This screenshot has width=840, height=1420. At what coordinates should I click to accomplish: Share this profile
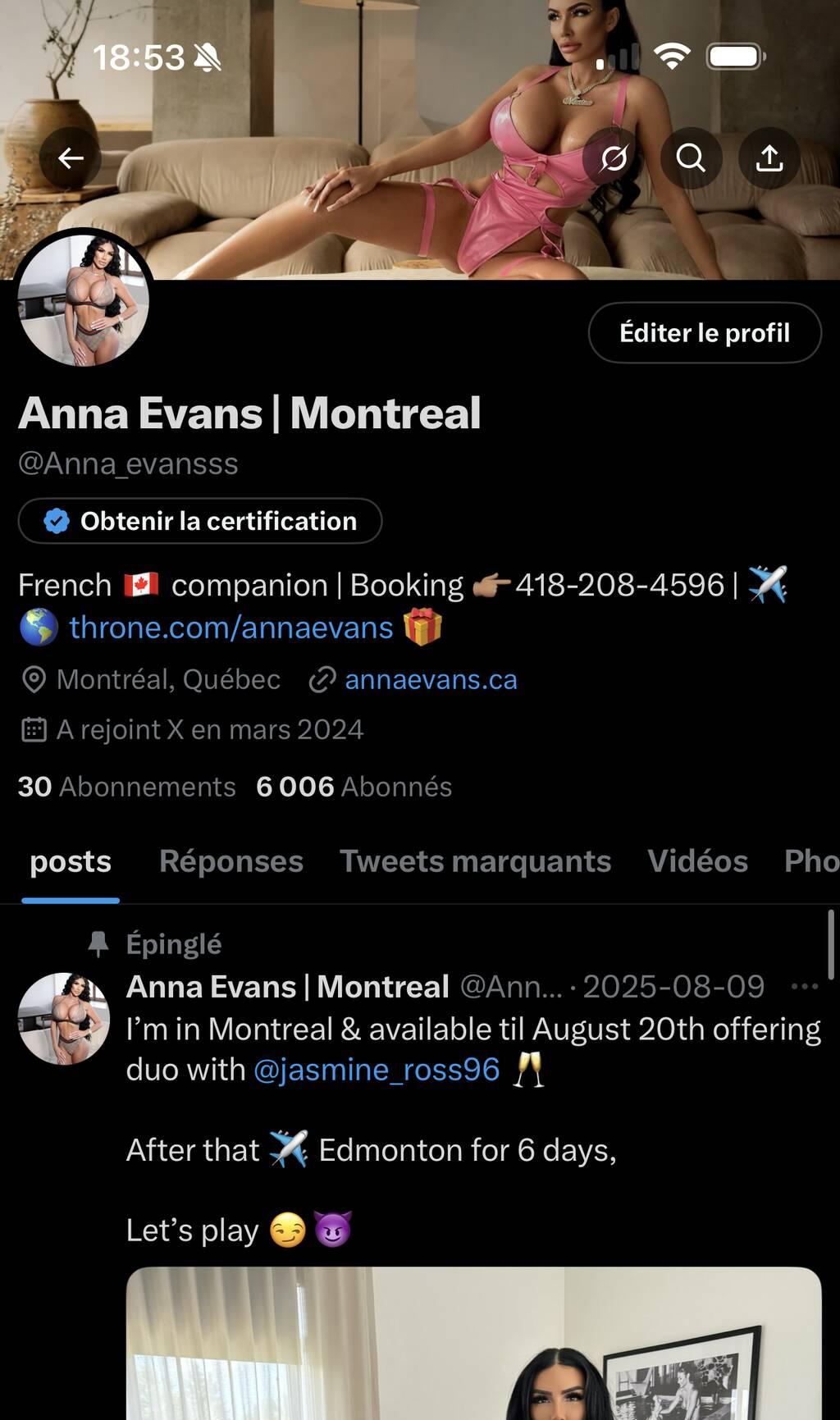tap(769, 158)
